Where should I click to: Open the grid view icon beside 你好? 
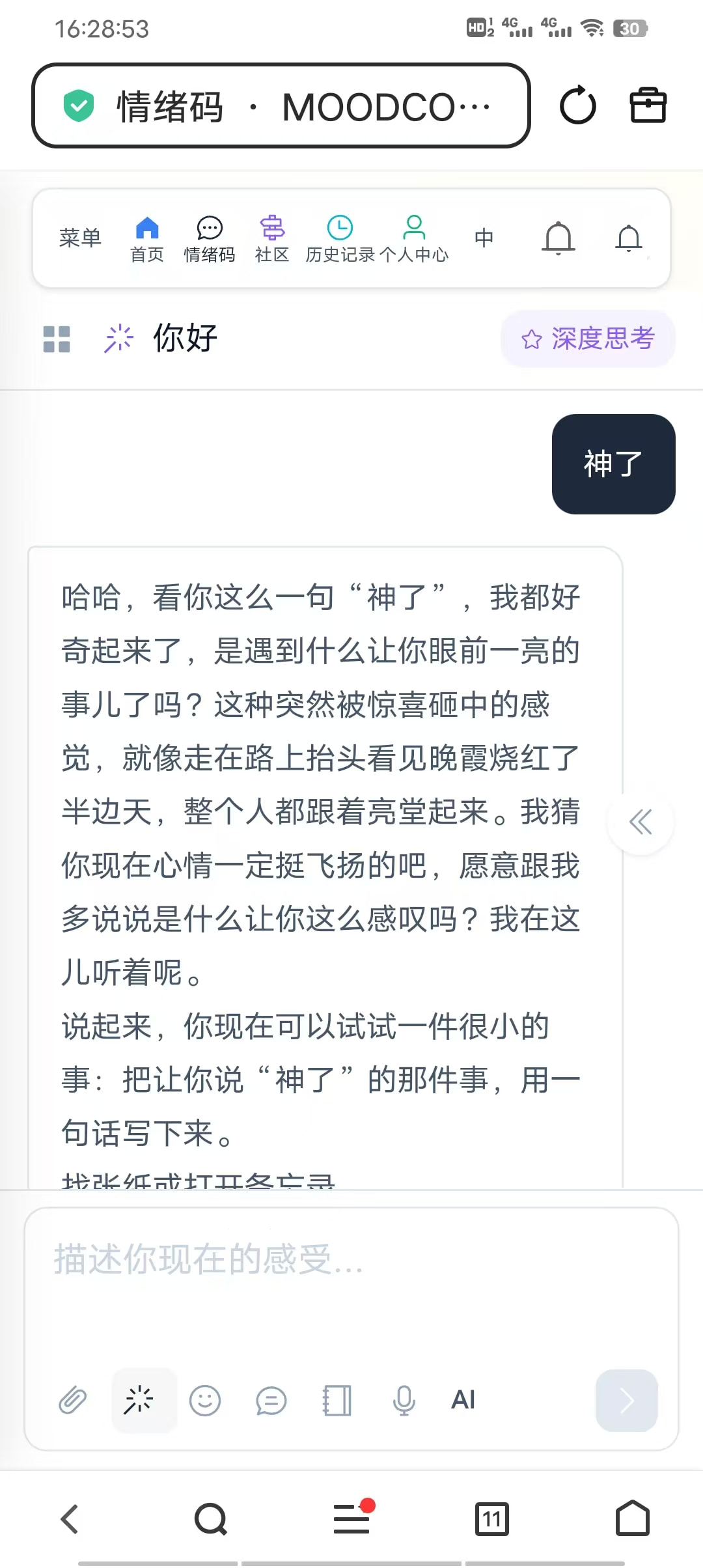pos(57,339)
